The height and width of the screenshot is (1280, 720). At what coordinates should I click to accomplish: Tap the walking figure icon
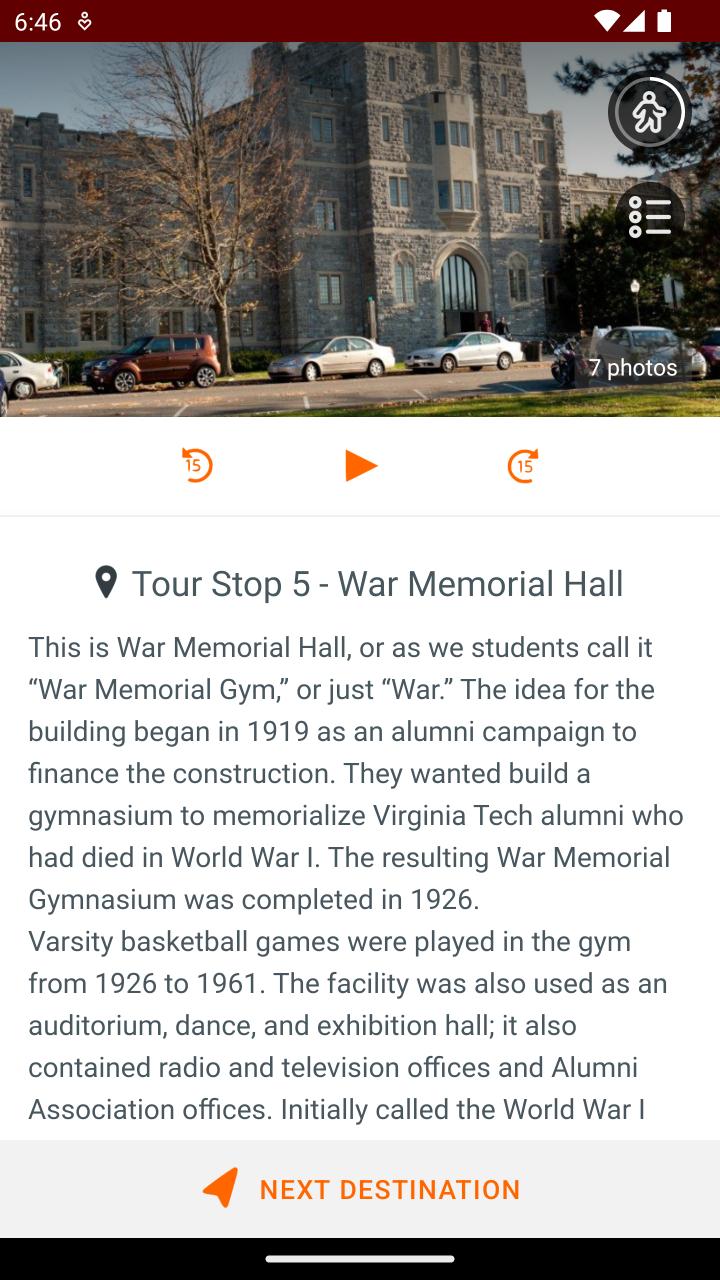pos(650,112)
